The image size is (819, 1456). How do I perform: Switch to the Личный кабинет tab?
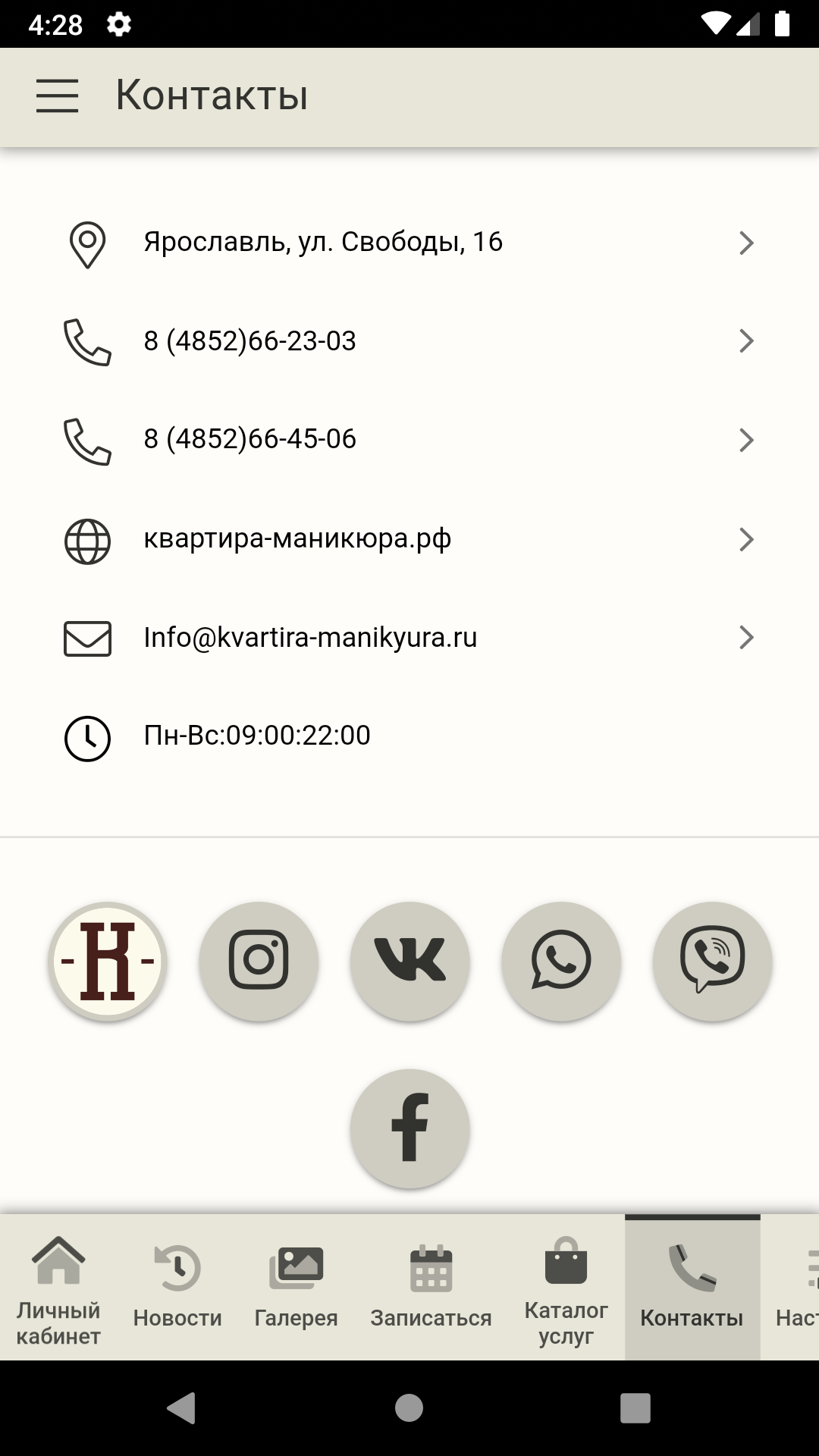click(x=58, y=1289)
